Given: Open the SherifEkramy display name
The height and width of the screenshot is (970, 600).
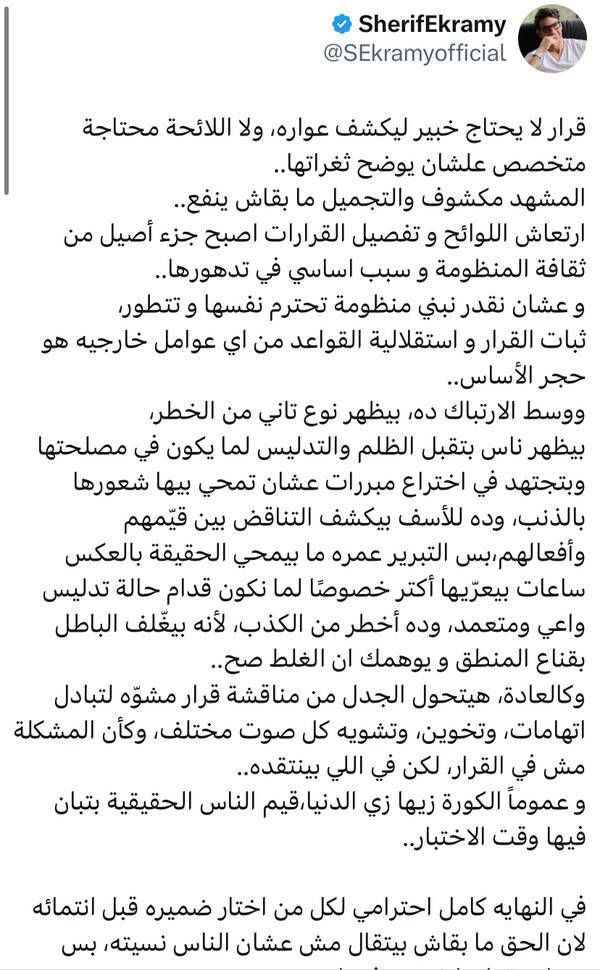Looking at the screenshot, I should coord(432,25).
